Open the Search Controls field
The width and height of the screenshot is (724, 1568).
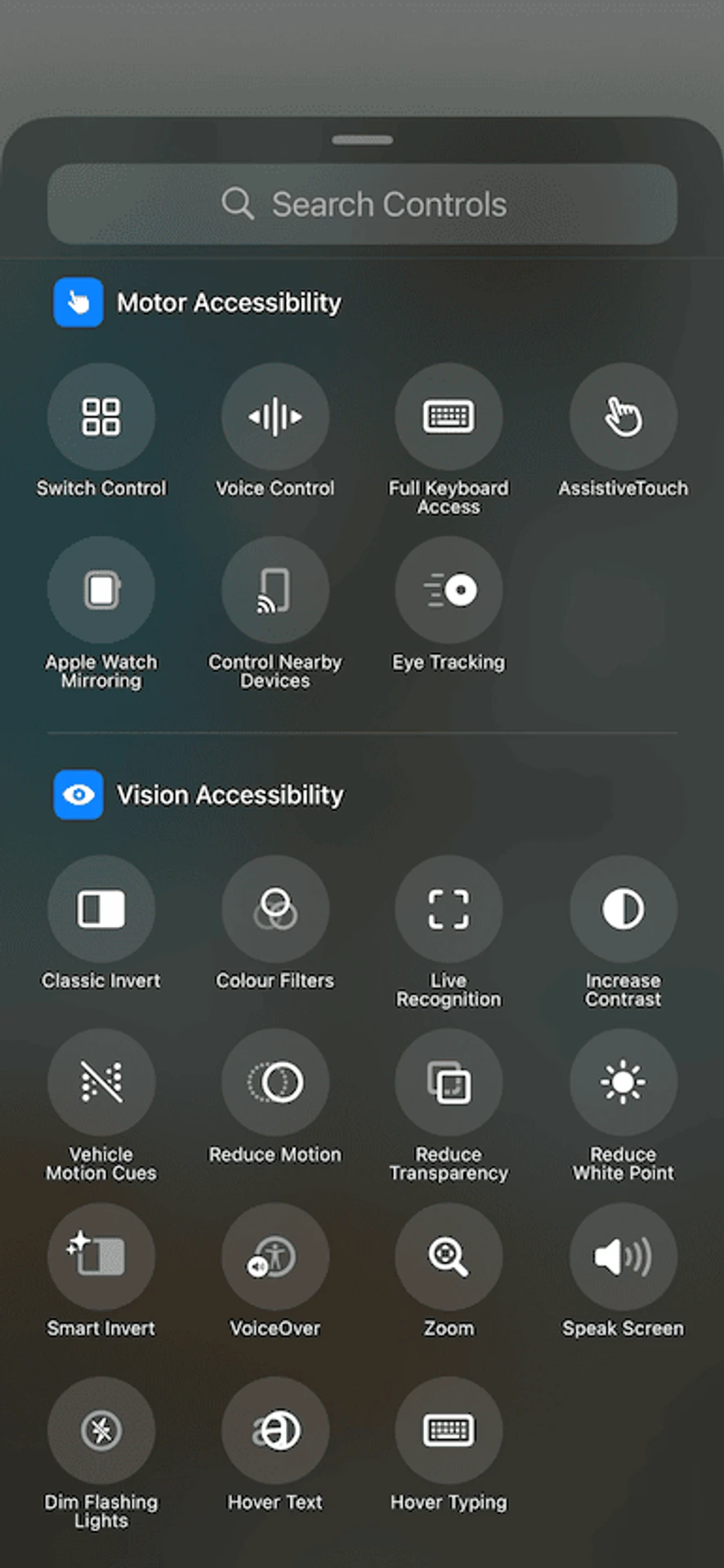(362, 204)
